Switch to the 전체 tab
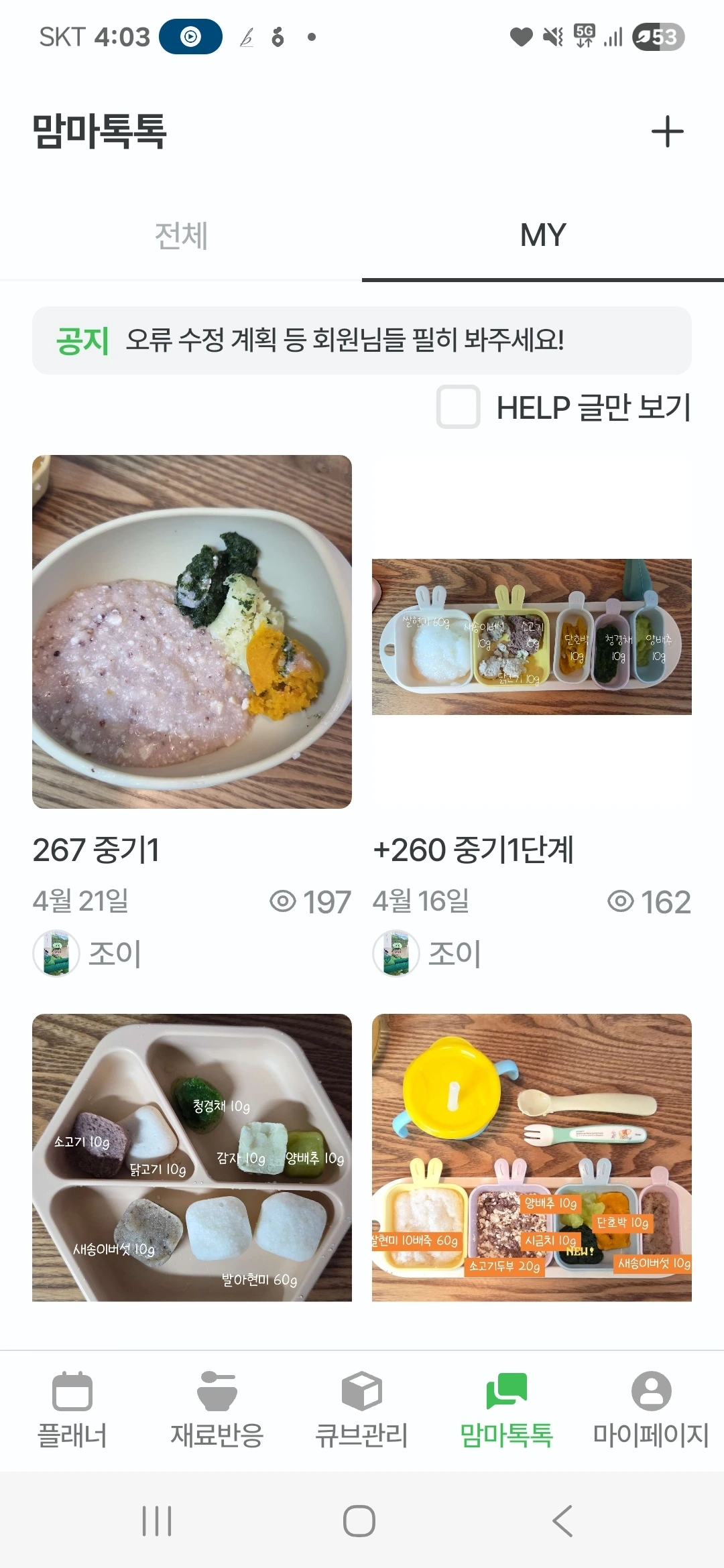 181,236
